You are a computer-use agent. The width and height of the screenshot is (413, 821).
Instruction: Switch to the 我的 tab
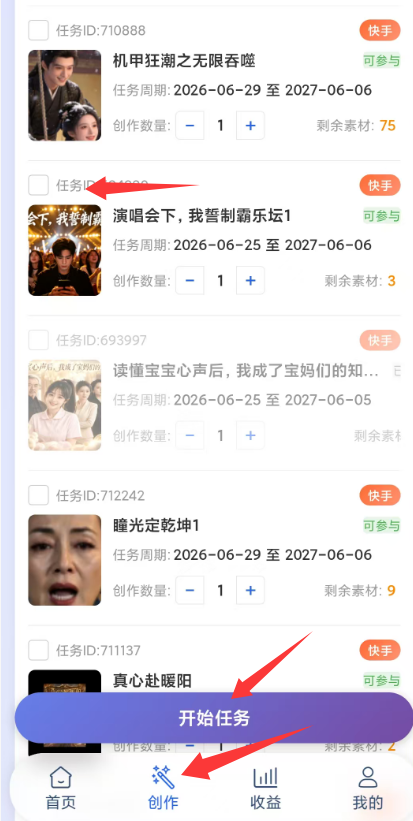click(367, 788)
